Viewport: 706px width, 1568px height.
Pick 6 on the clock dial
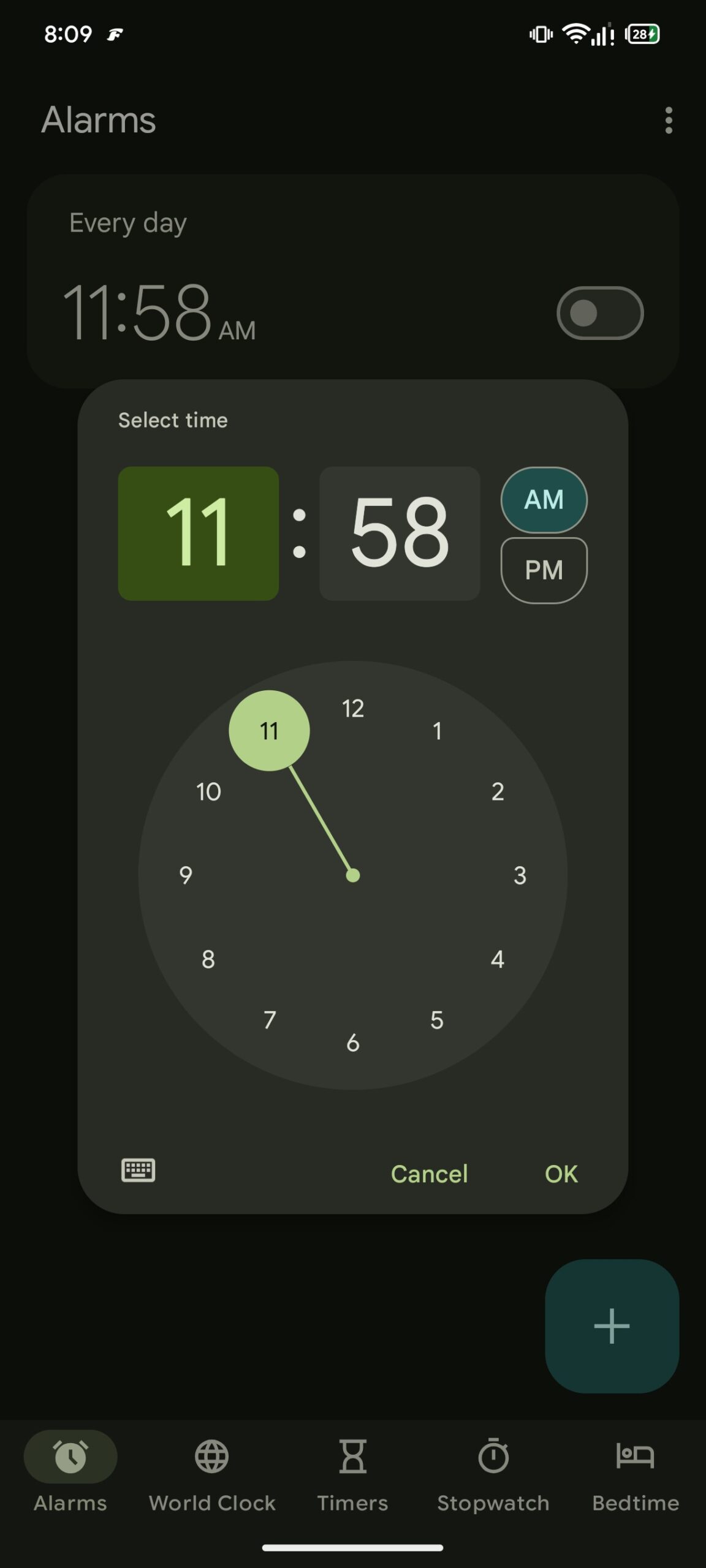353,1042
